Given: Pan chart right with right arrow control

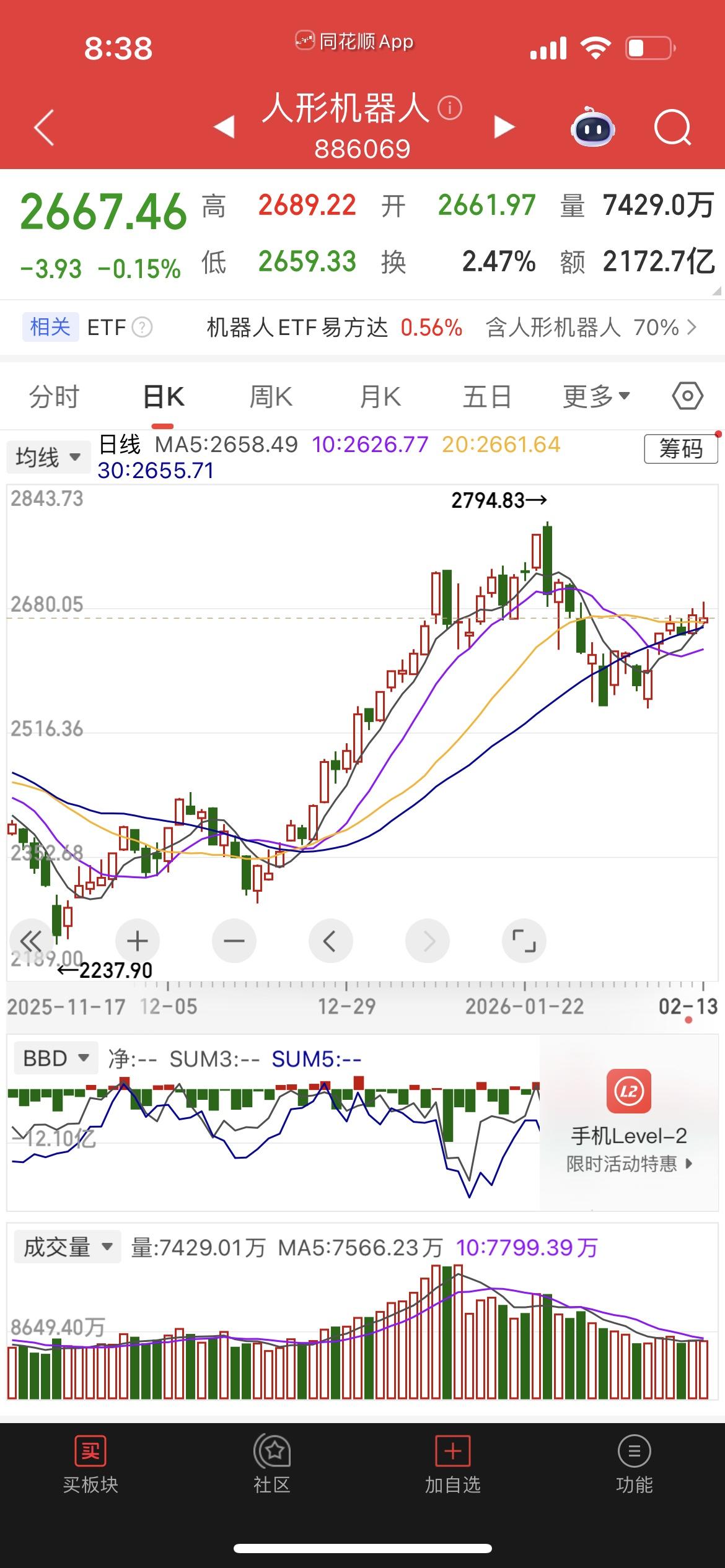Looking at the screenshot, I should click(428, 941).
